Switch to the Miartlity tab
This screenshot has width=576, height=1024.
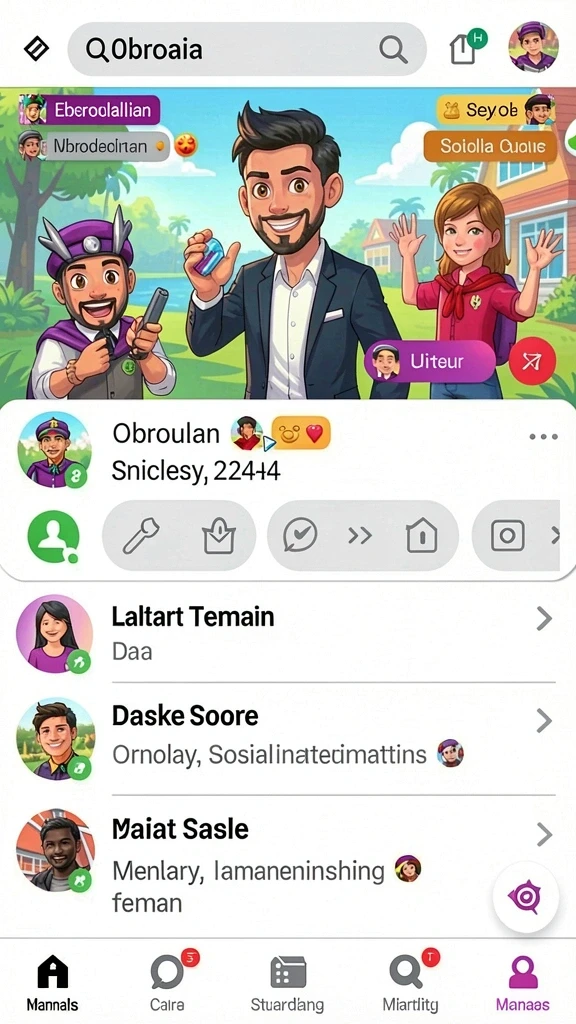(410, 981)
